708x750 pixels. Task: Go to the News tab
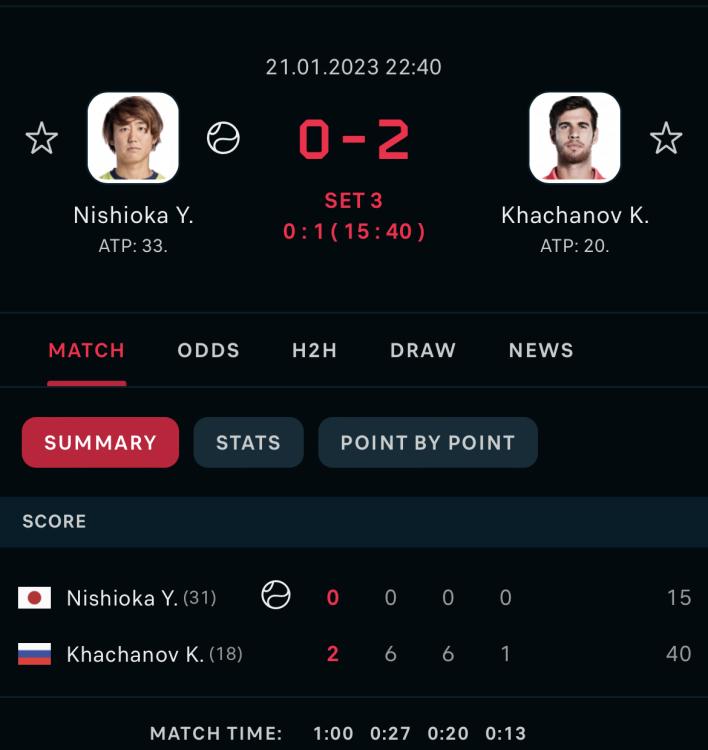541,351
